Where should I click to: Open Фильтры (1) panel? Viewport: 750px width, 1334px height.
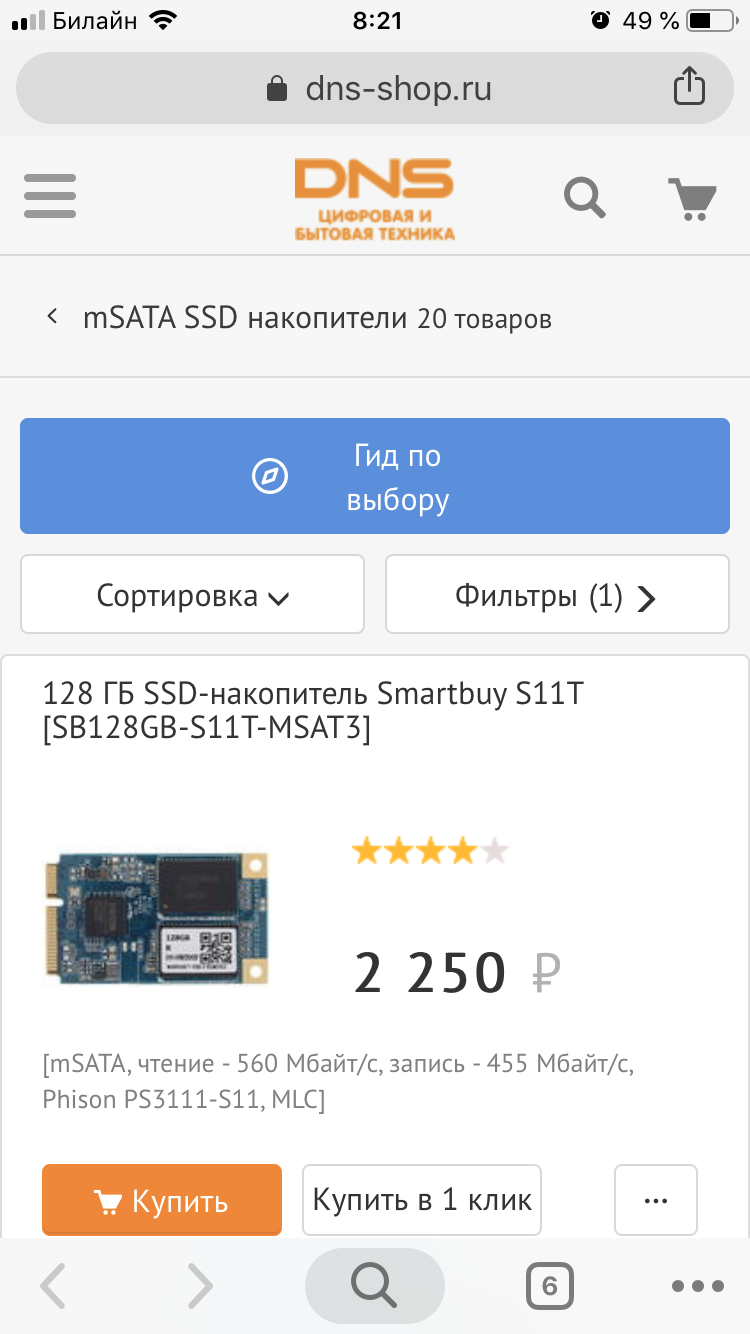click(x=557, y=596)
